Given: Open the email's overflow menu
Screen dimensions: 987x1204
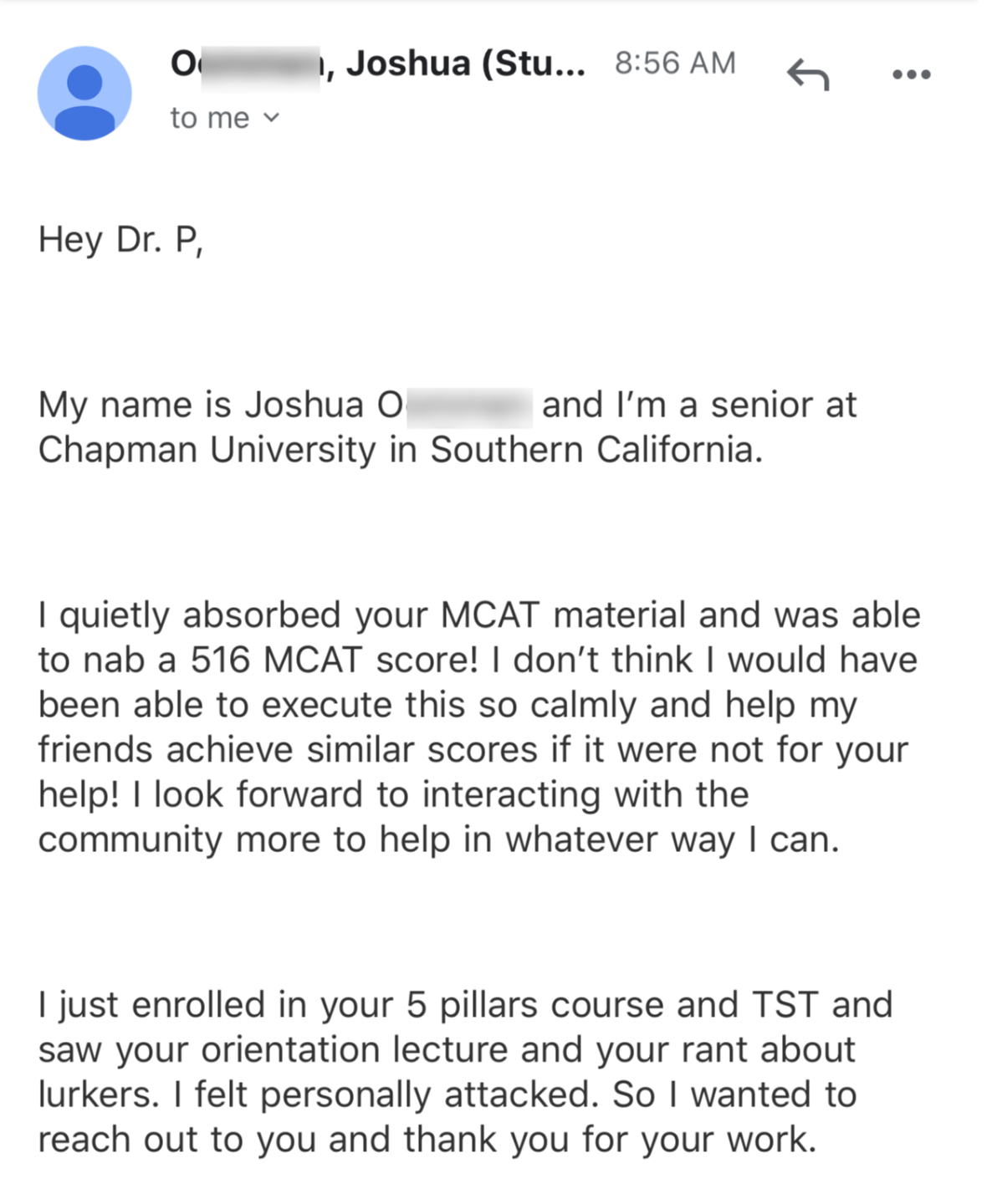Looking at the screenshot, I should pos(911,74).
